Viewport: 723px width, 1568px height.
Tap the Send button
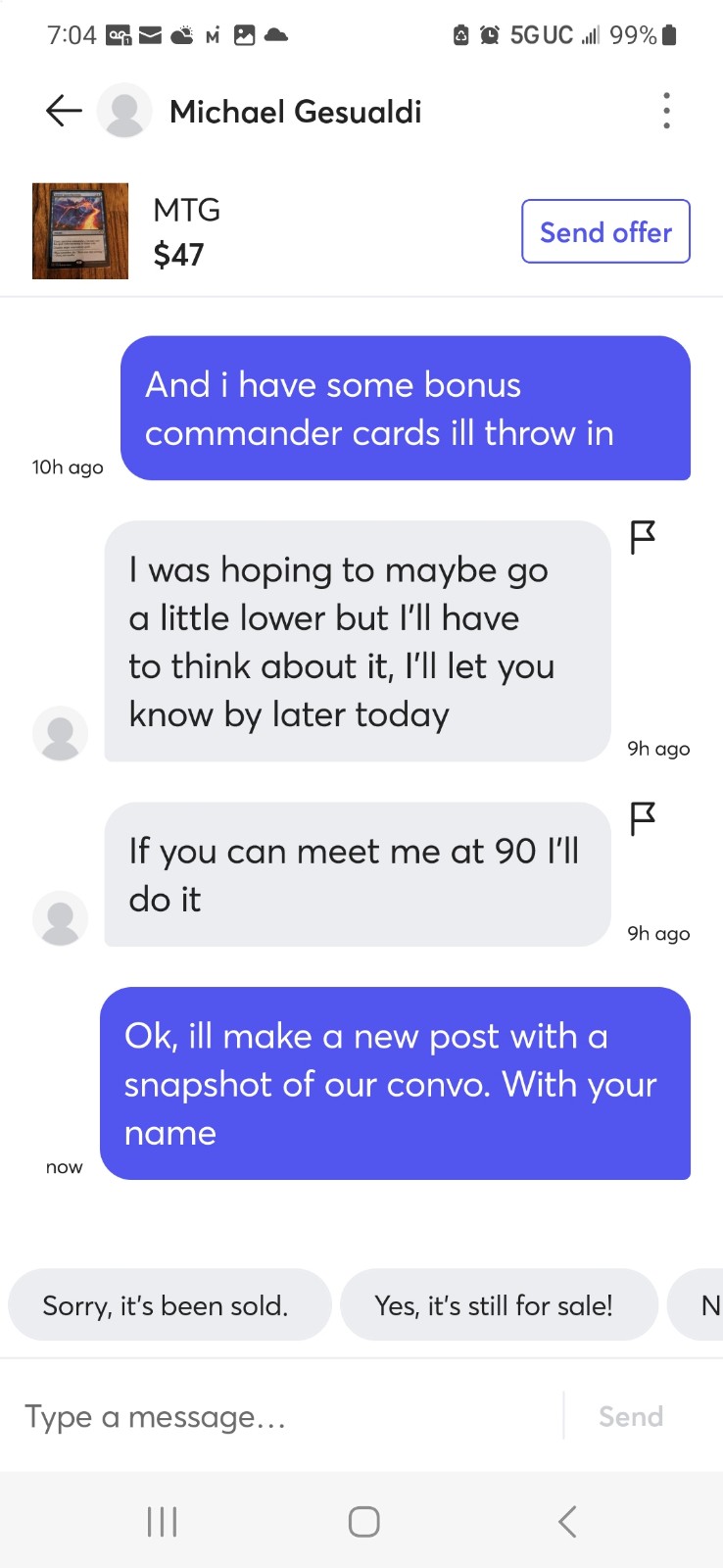[x=631, y=1416]
